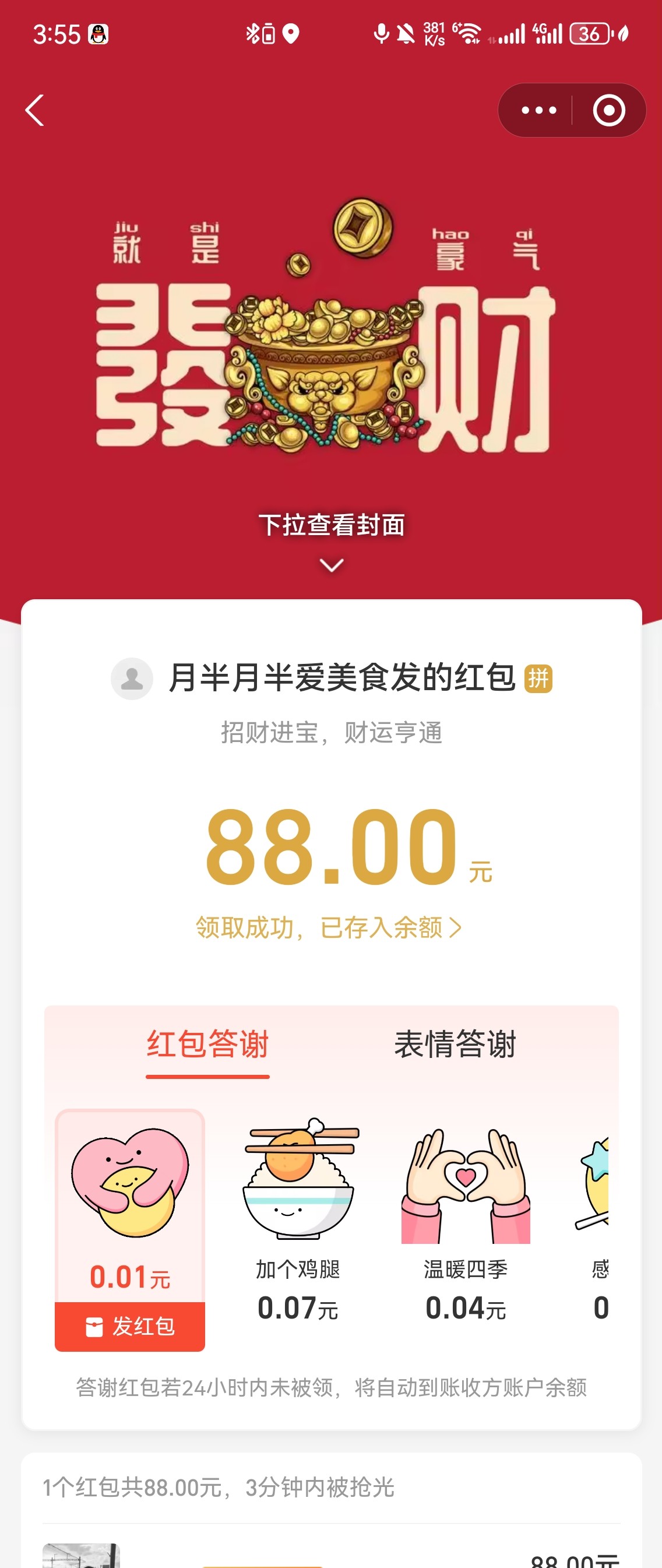
Task: Open sender 月半月半爱美食's profile avatar
Action: [132, 678]
